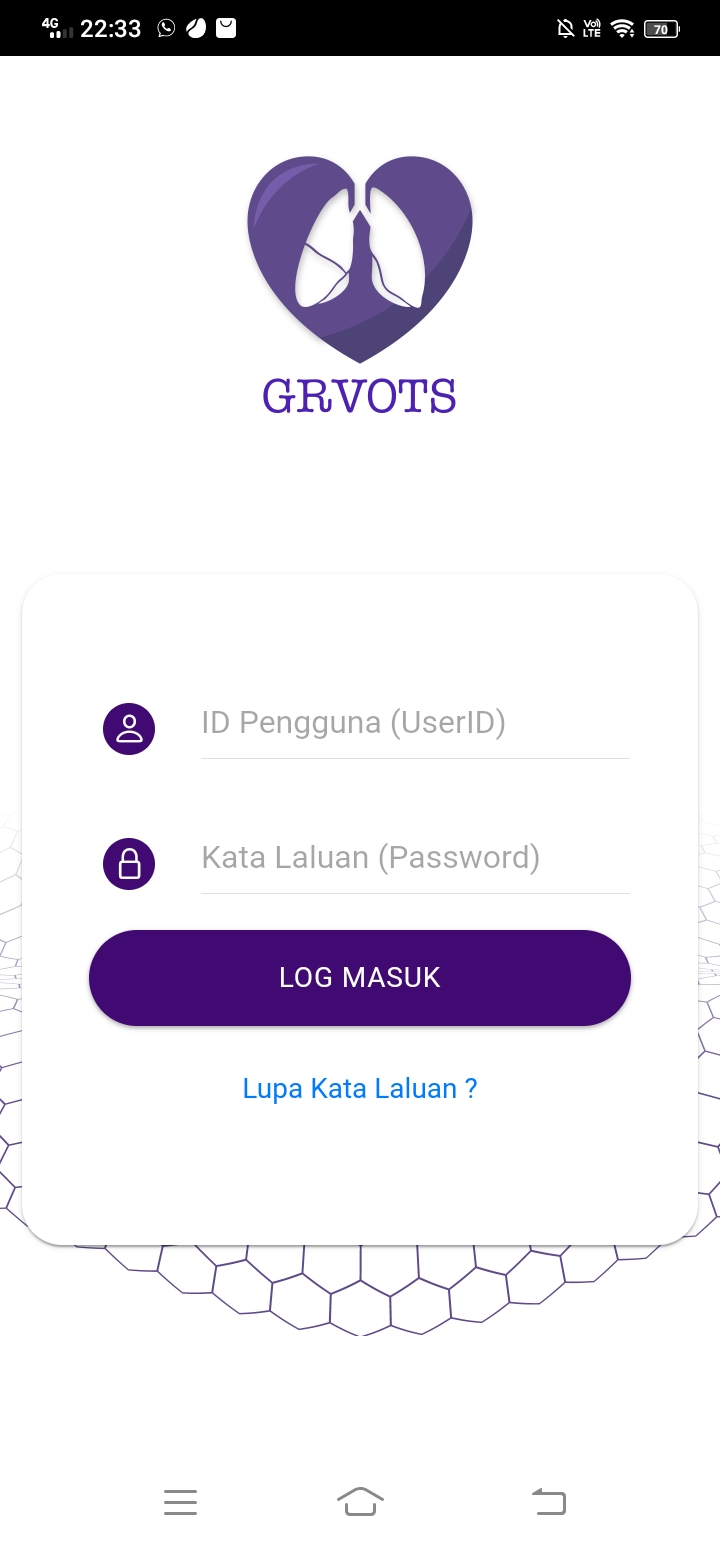Tap the LOG MASUK button
Screen dimensions: 720x1544
click(360, 978)
